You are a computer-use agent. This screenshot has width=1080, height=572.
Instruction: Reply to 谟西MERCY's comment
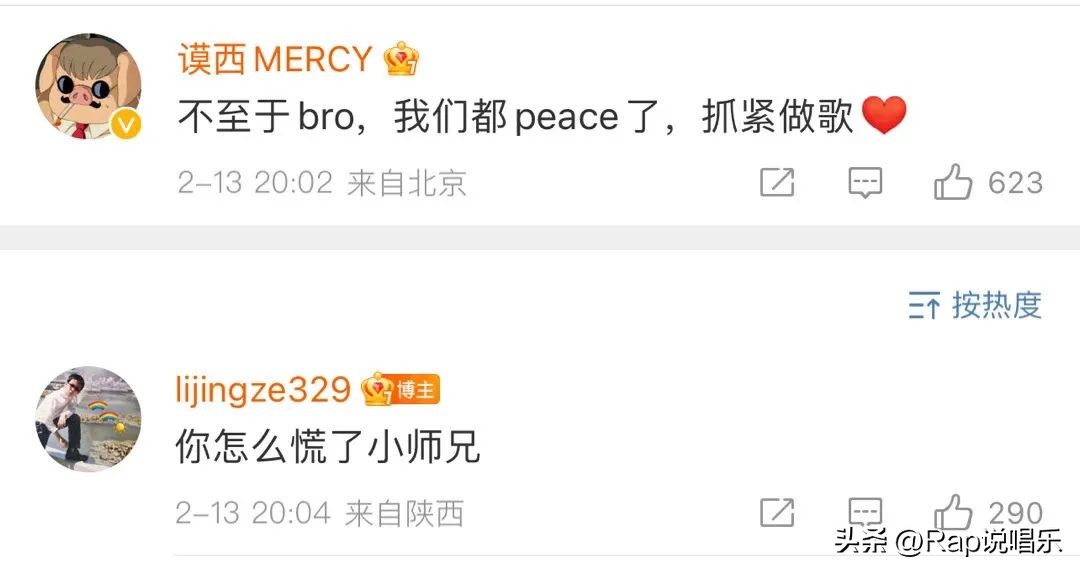(865, 183)
